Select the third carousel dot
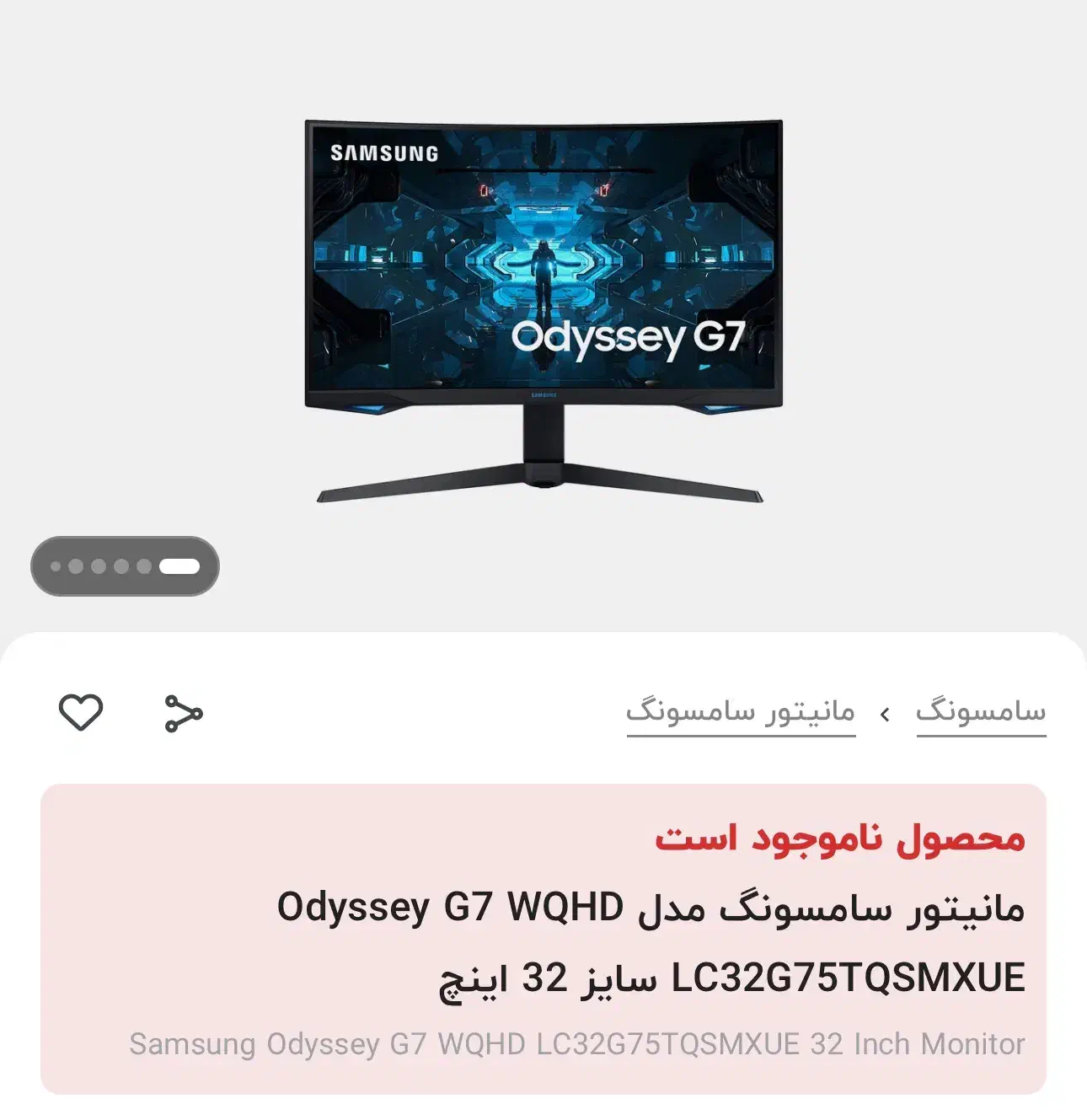Image resolution: width=1087 pixels, height=1120 pixels. coord(99,565)
